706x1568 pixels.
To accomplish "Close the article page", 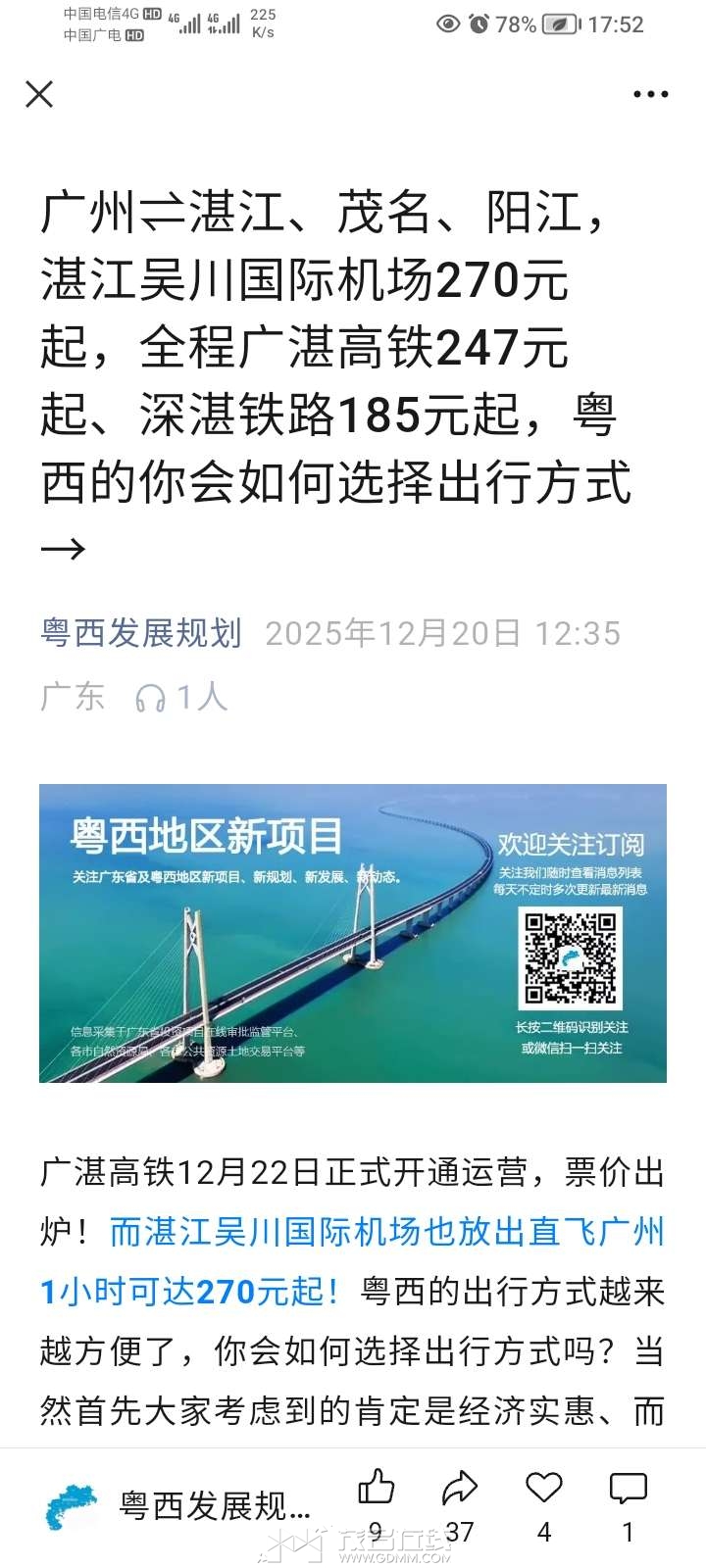I will point(39,94).
